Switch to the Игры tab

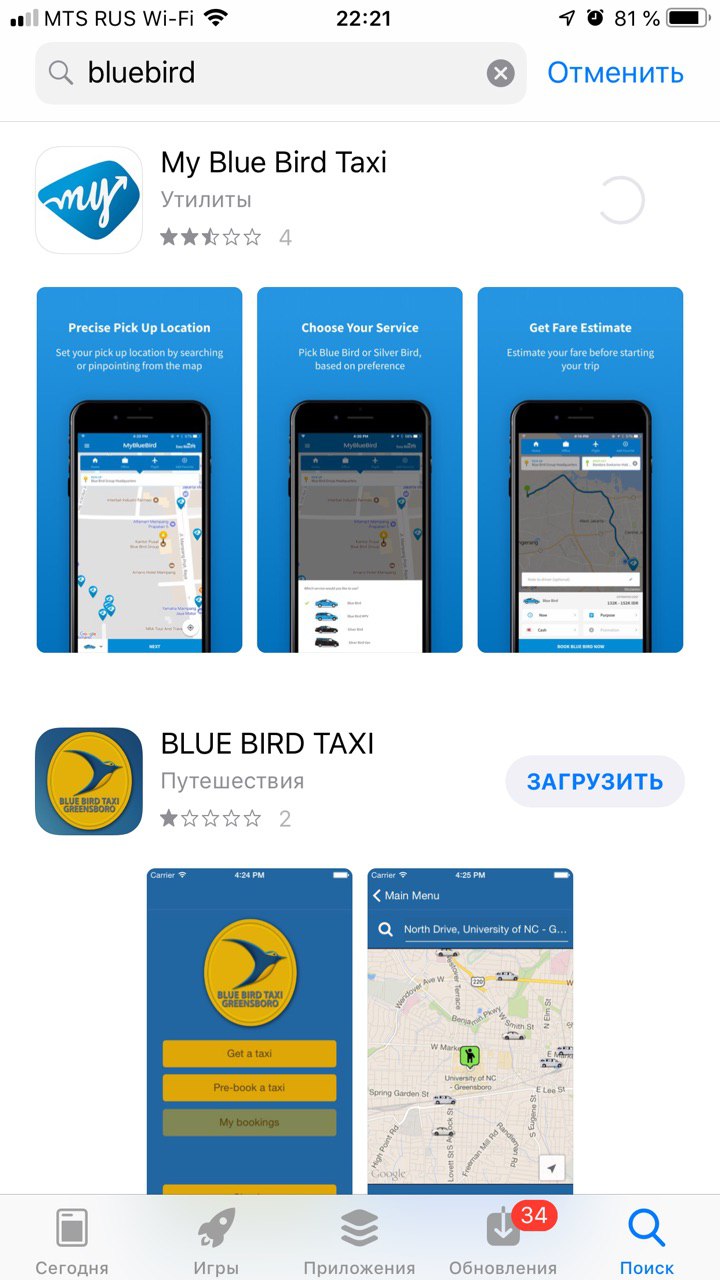click(x=216, y=1240)
